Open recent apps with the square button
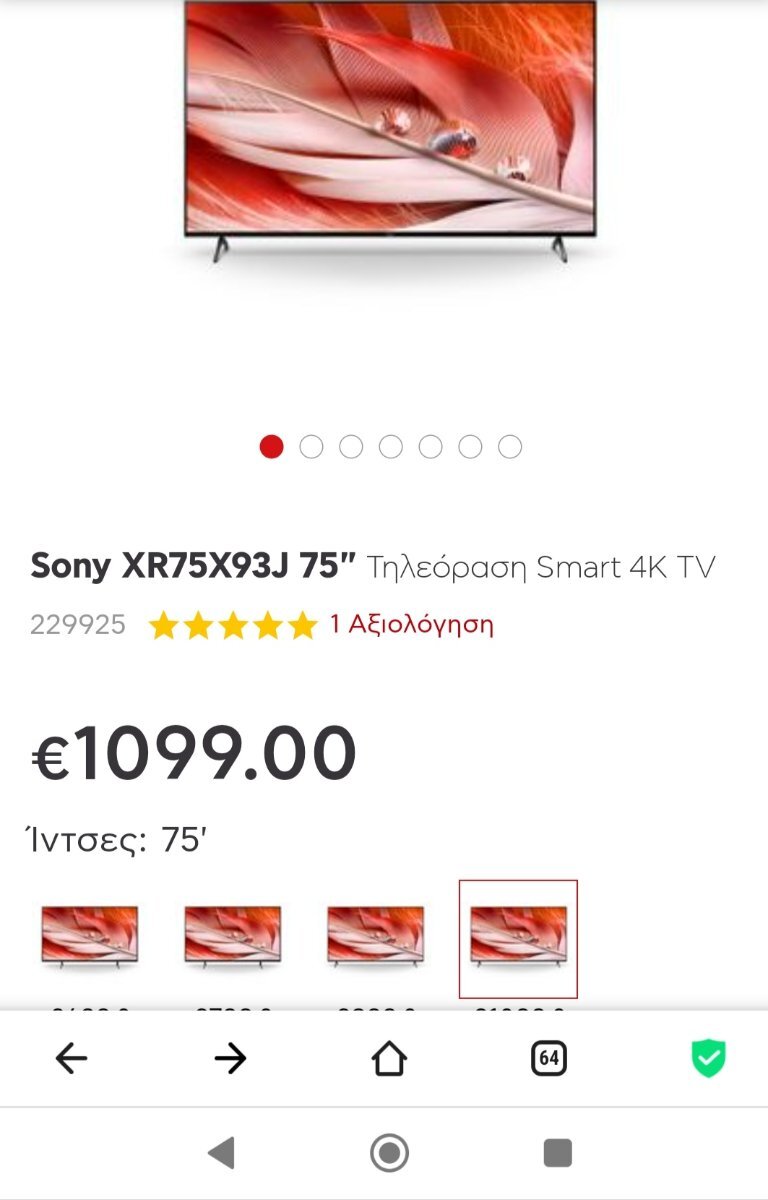 557,1153
